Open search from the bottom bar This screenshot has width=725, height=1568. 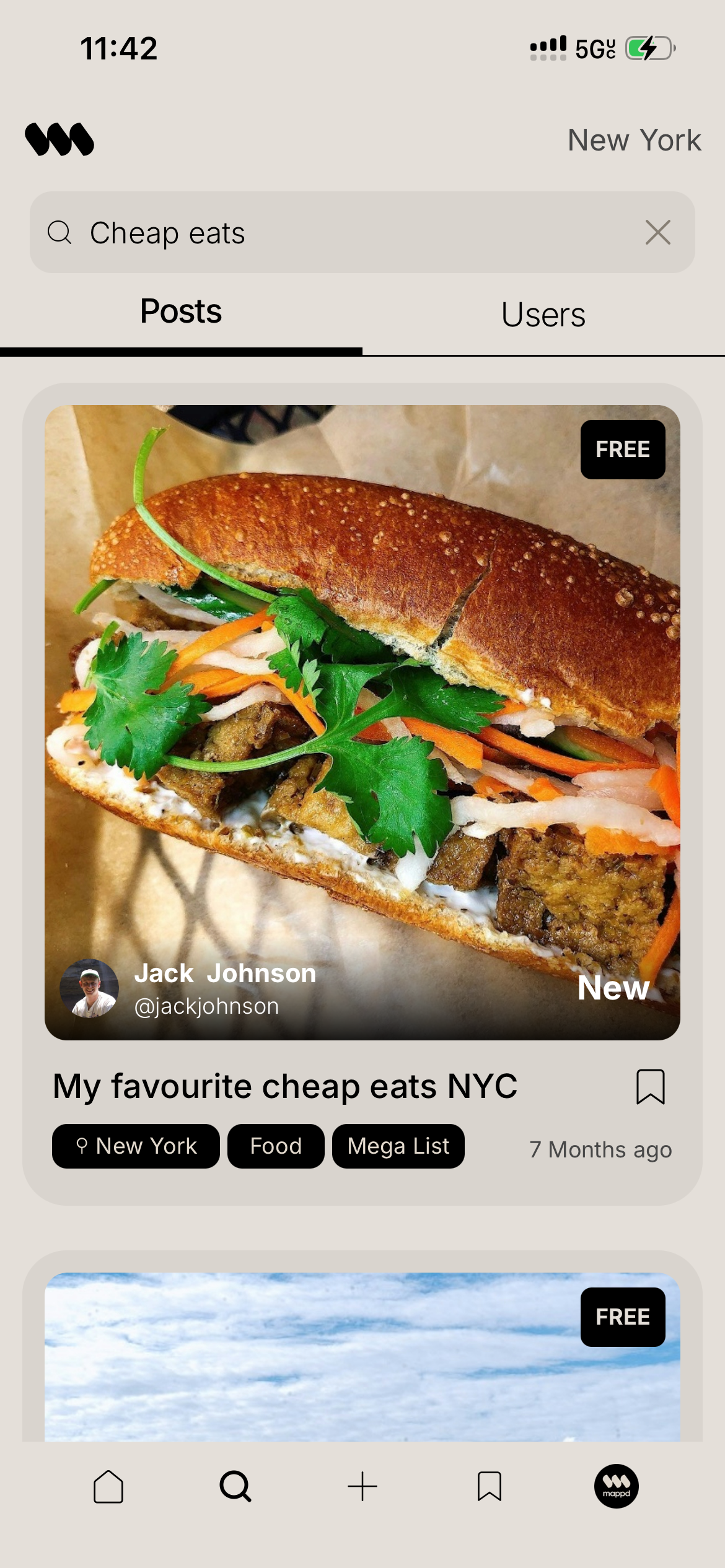click(235, 1486)
